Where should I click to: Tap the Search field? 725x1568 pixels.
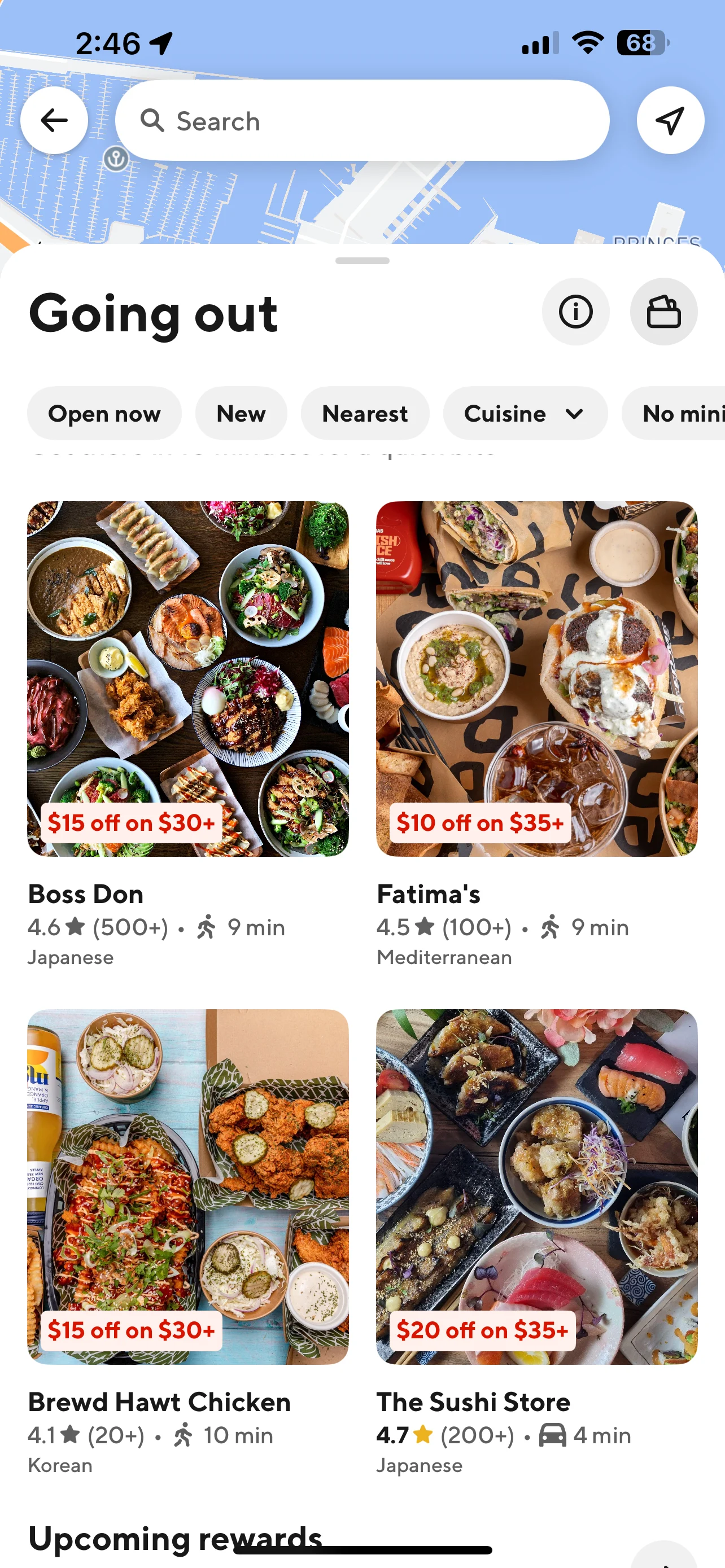point(362,121)
